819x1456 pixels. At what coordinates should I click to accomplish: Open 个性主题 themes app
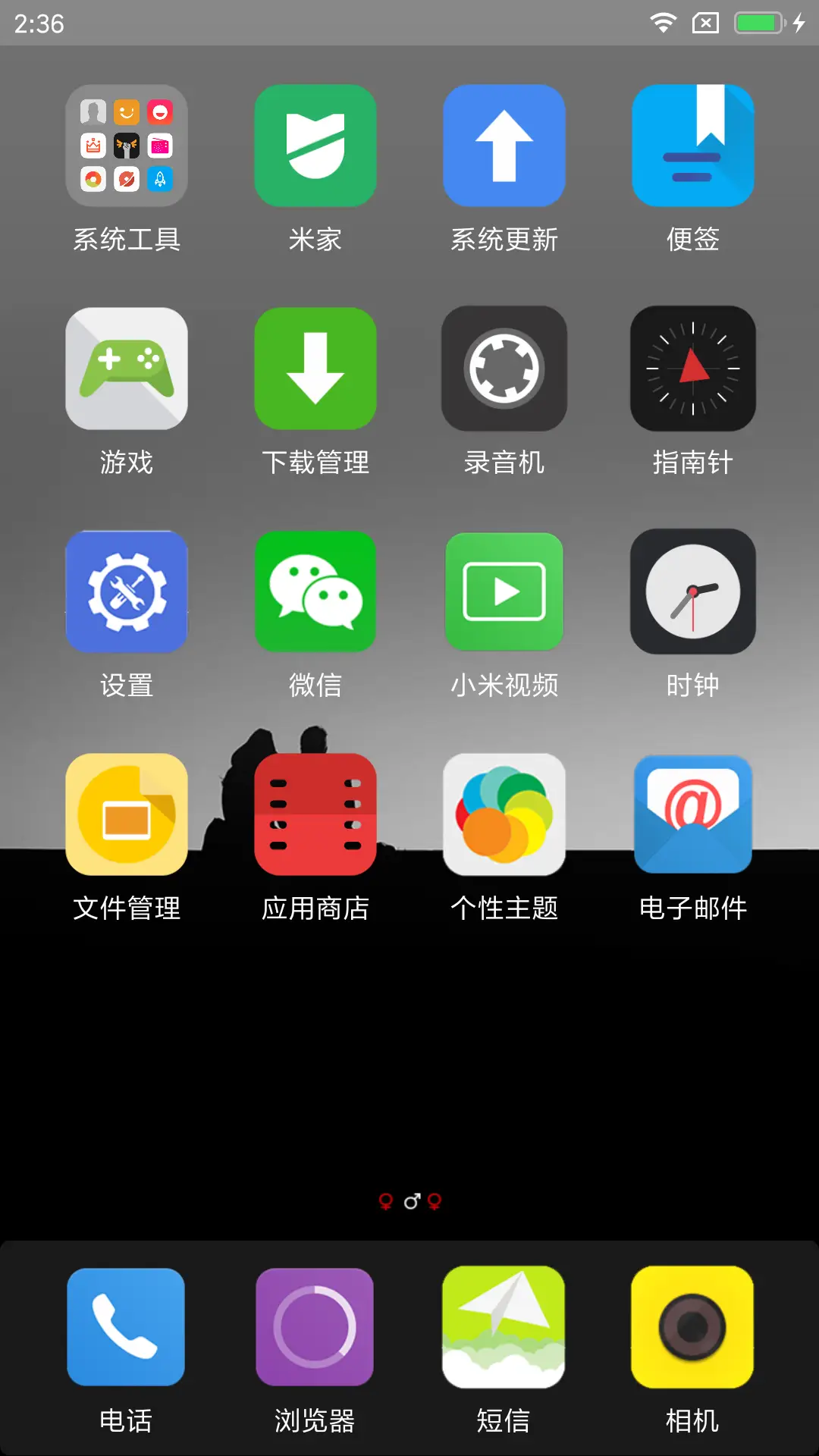tap(504, 814)
